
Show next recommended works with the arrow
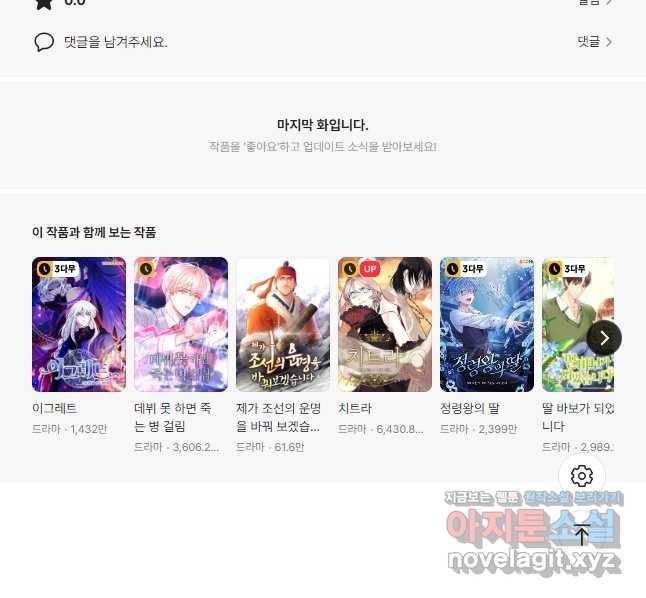click(x=604, y=338)
